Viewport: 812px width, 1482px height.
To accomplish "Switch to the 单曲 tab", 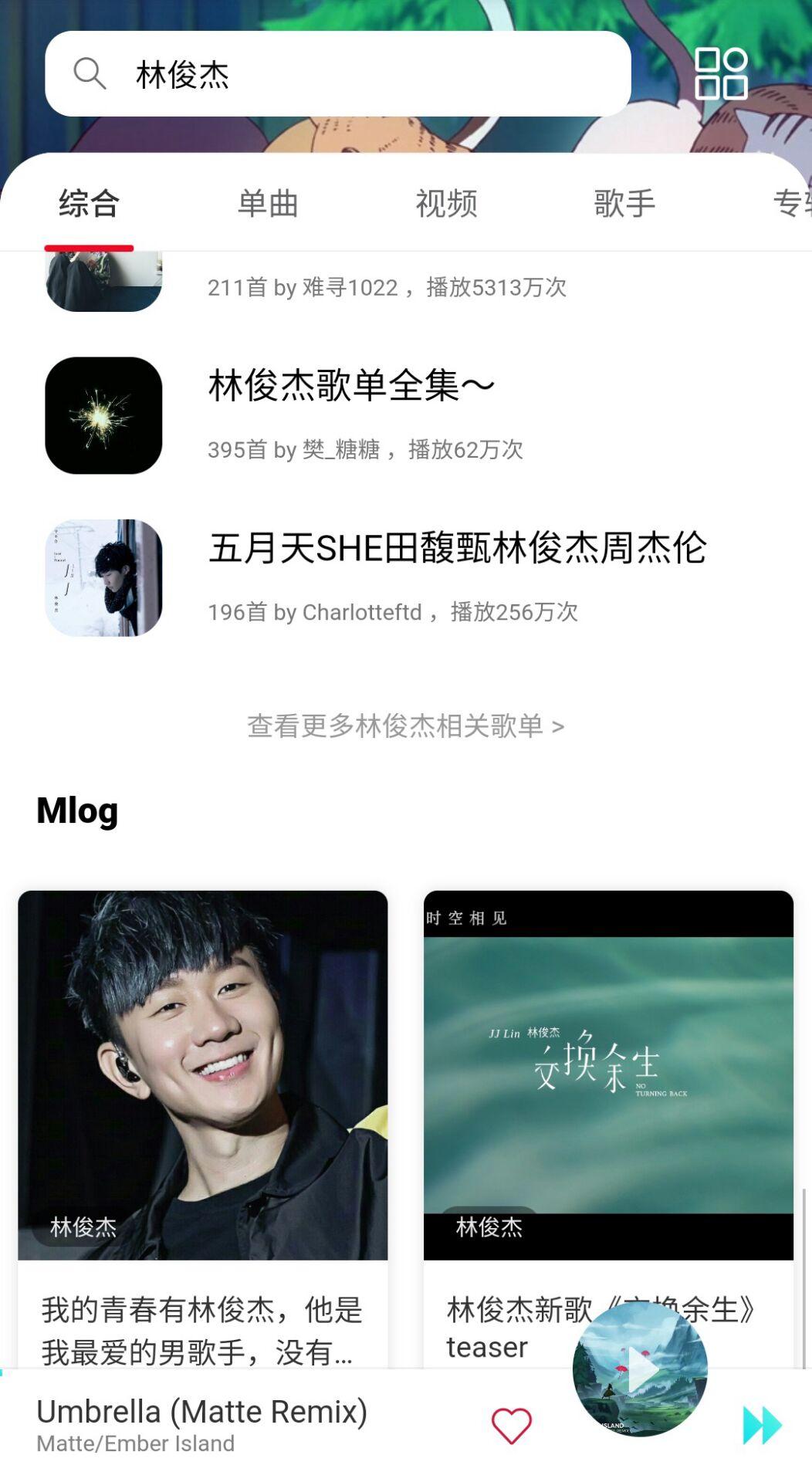I will [268, 204].
